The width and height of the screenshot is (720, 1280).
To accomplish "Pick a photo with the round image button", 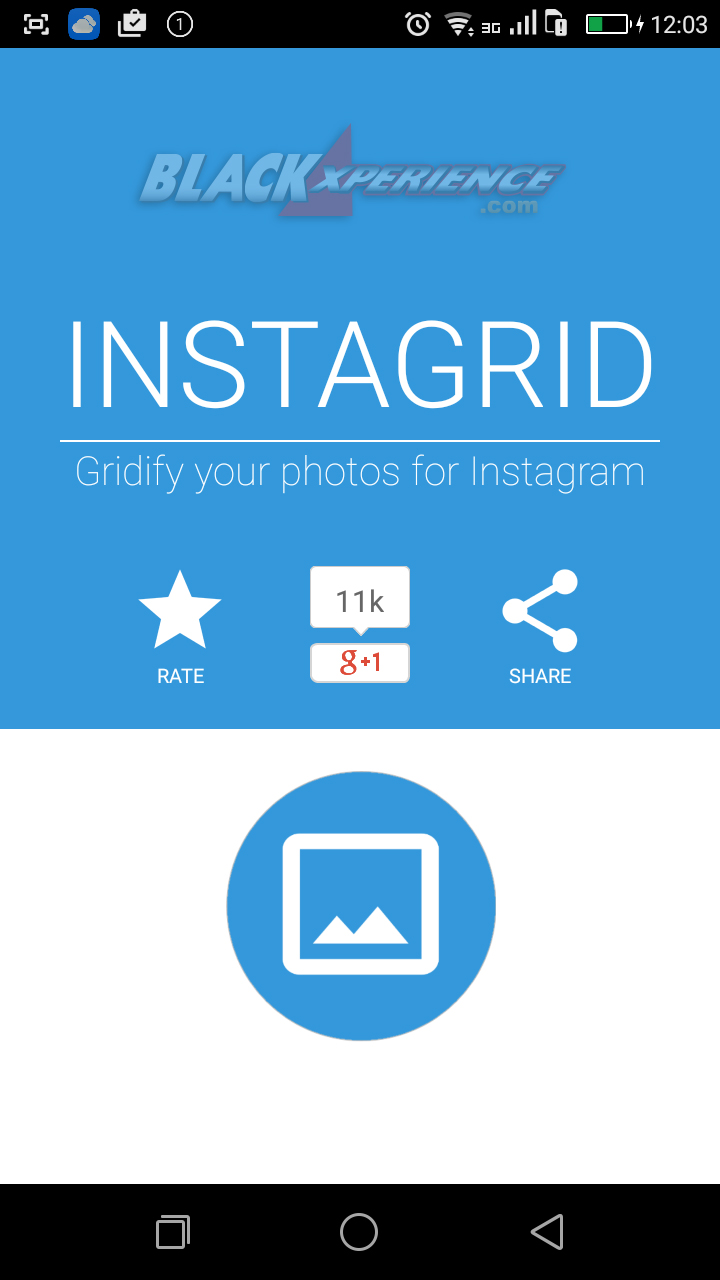I will [361, 905].
